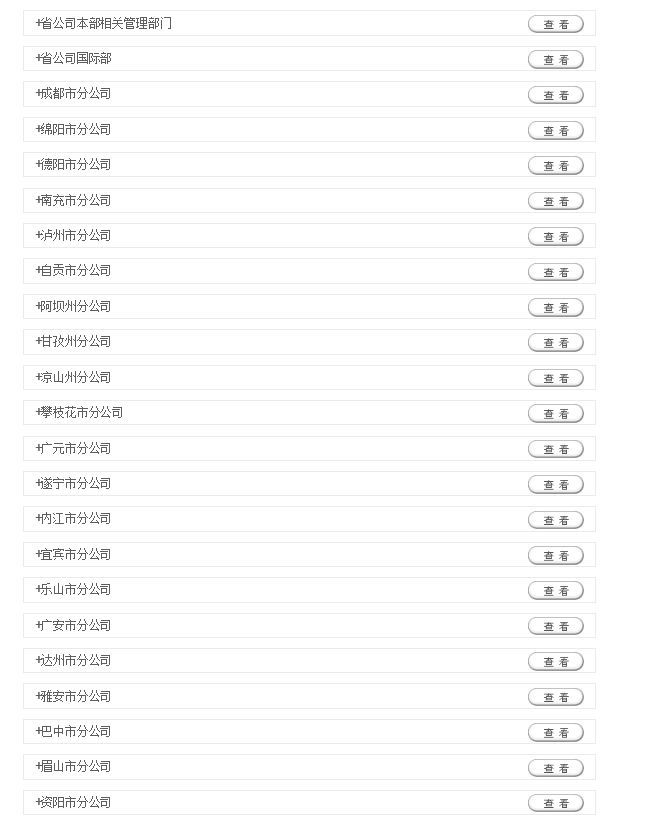Tap 查看 for 南充市分公司
This screenshot has width=648, height=827.
pyautogui.click(x=555, y=201)
